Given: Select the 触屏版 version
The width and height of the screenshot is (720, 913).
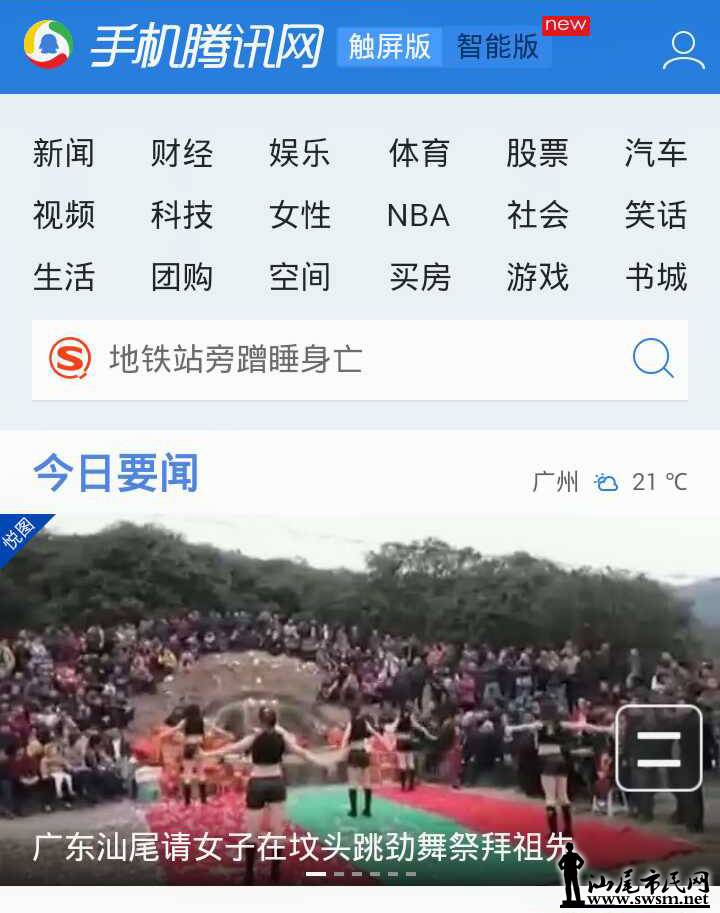Looking at the screenshot, I should coord(390,47).
